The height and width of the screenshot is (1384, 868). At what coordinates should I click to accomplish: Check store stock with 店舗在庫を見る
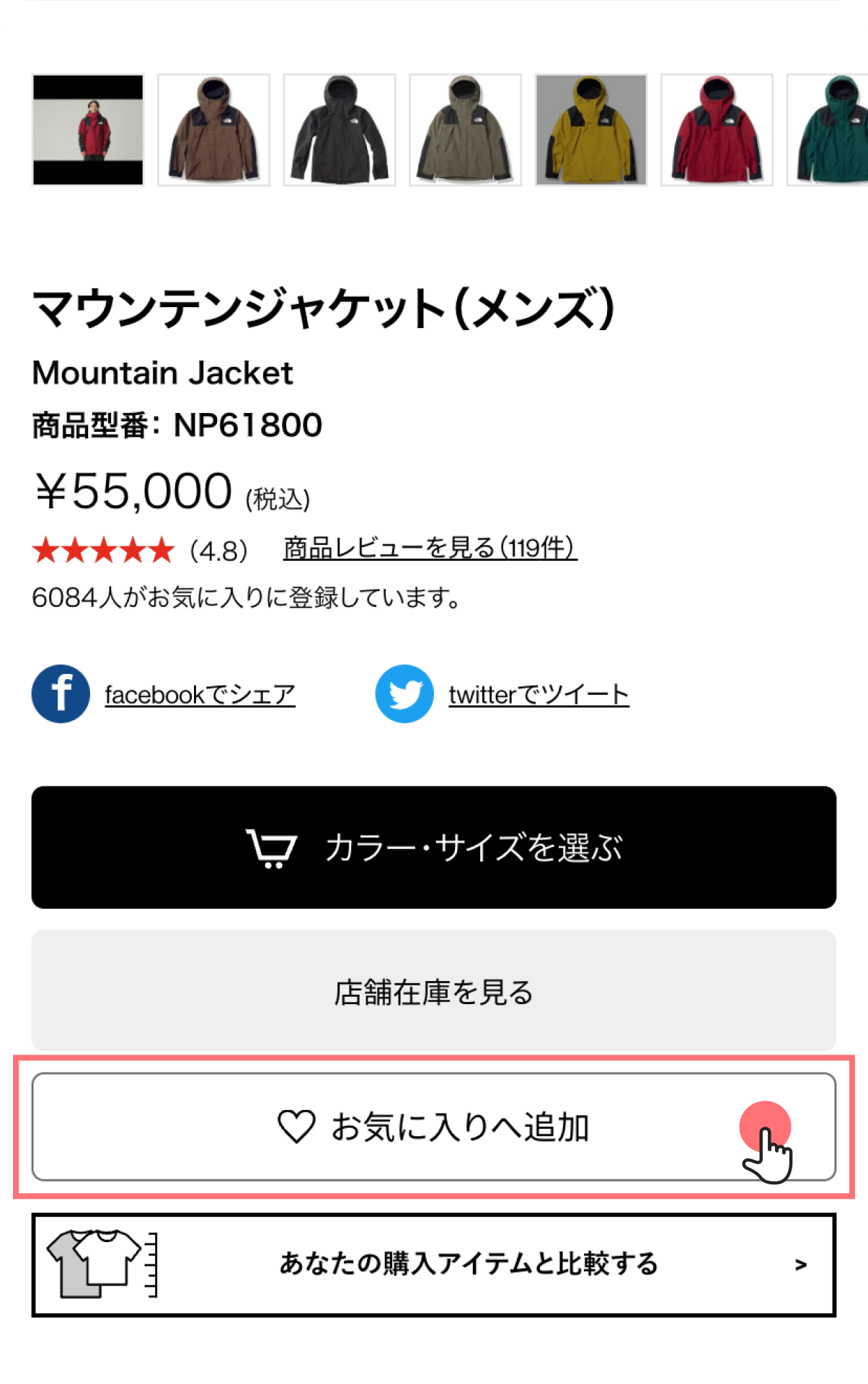tap(434, 991)
